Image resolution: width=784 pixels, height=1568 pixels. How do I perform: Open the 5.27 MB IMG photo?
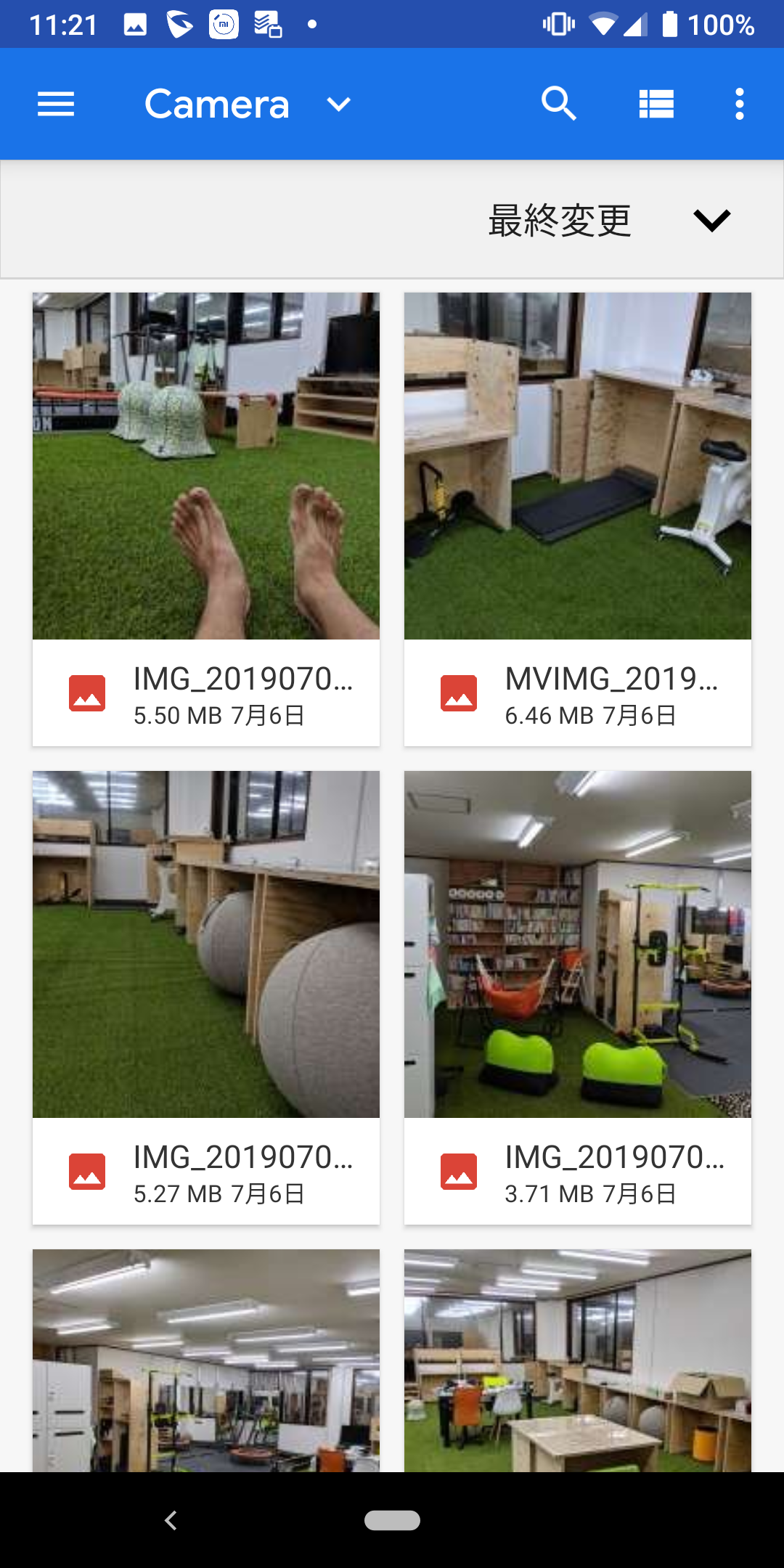(206, 997)
